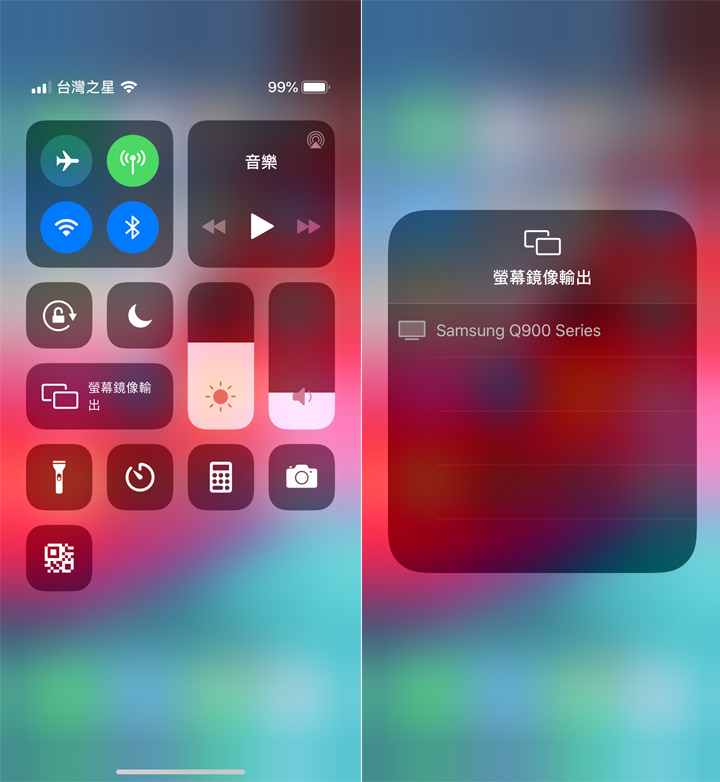Play music in the 音樂 widget
This screenshot has width=720, height=782.
(x=261, y=226)
